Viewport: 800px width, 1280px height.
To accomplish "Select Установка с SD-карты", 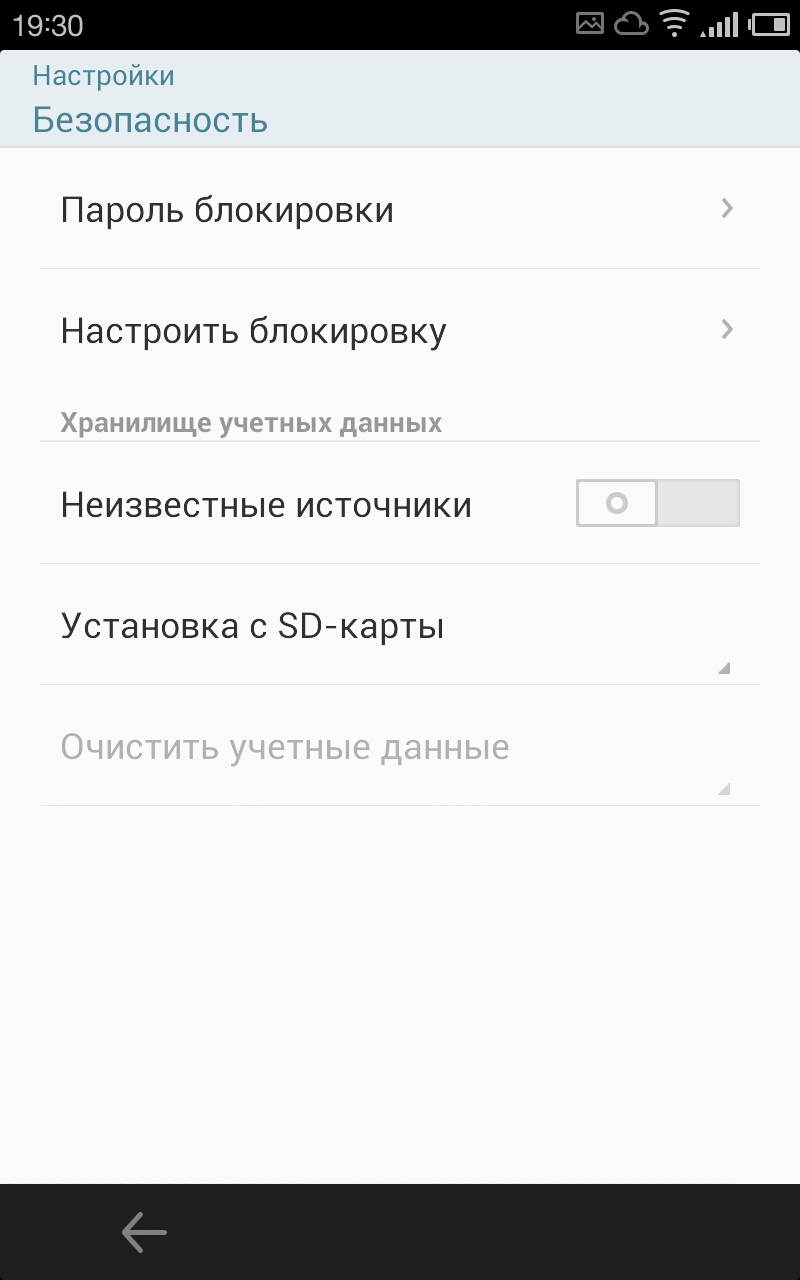I will point(399,626).
